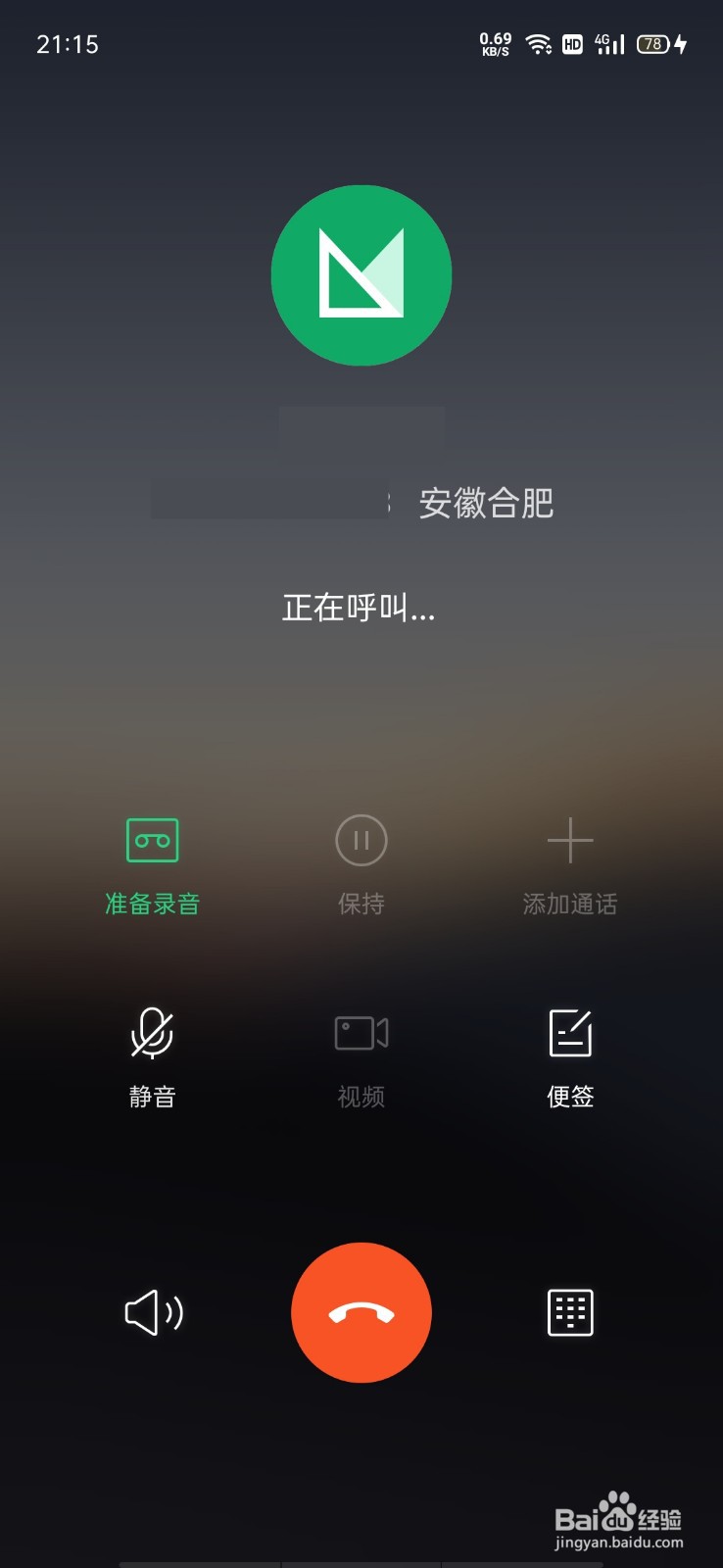Toggle the 静音 mute microphone

click(152, 1032)
